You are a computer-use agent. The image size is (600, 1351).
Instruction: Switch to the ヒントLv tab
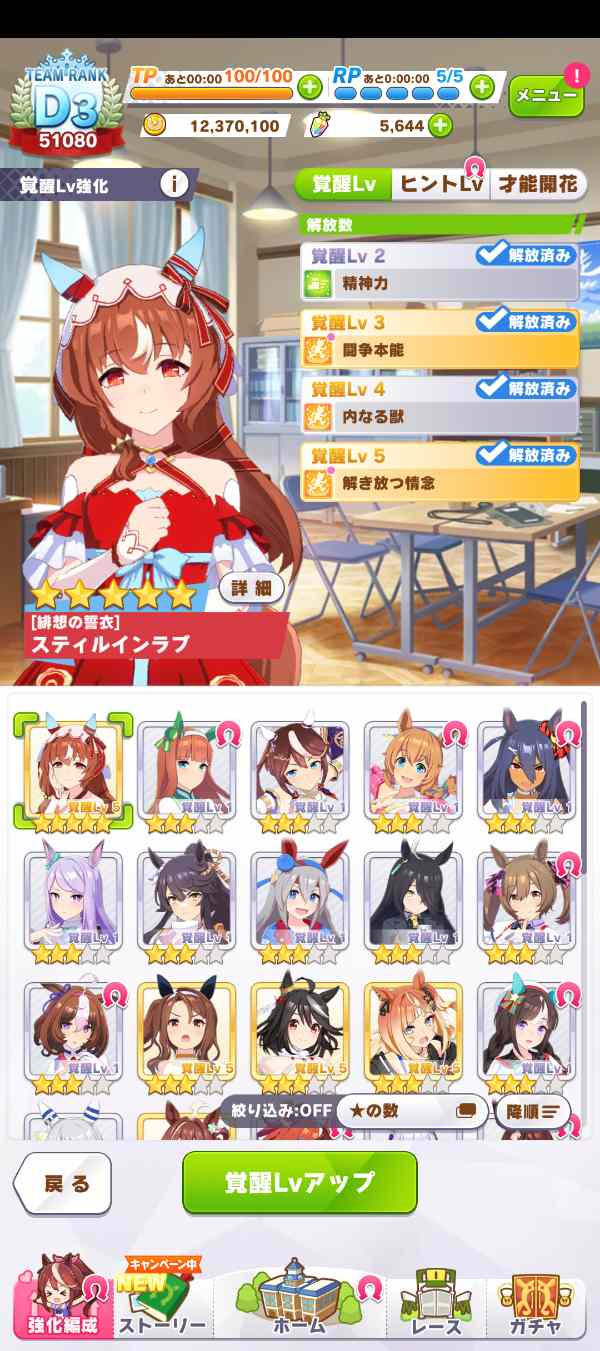pyautogui.click(x=440, y=184)
